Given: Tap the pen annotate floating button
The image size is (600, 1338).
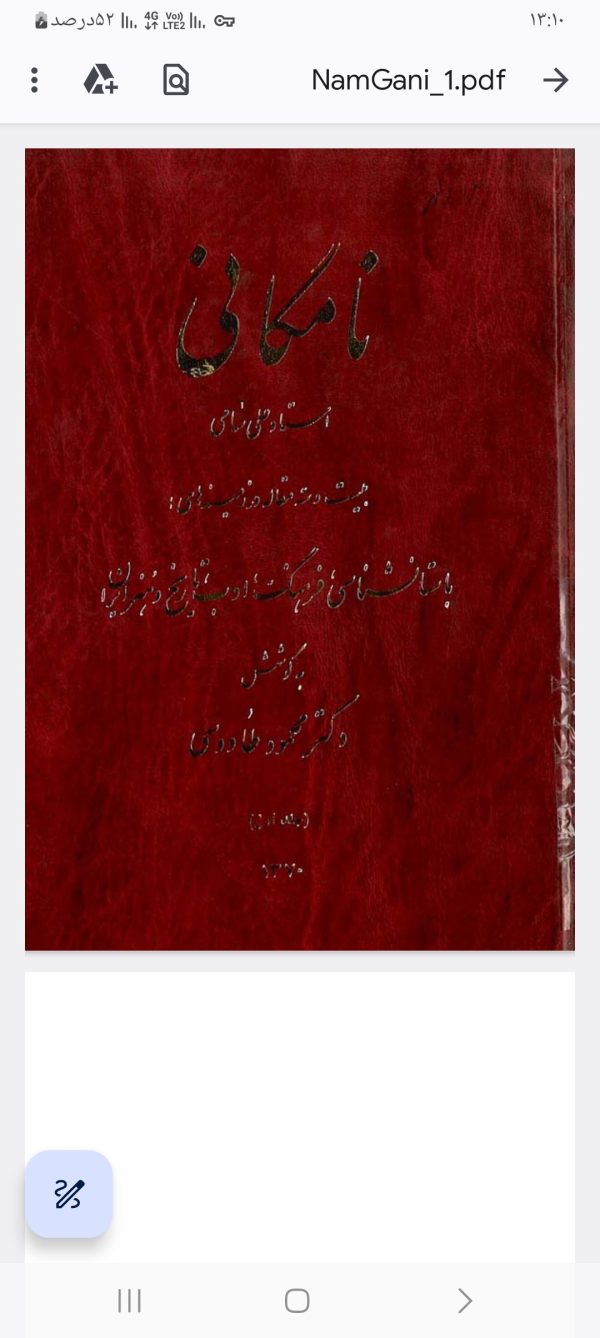Looking at the screenshot, I should 69,1194.
